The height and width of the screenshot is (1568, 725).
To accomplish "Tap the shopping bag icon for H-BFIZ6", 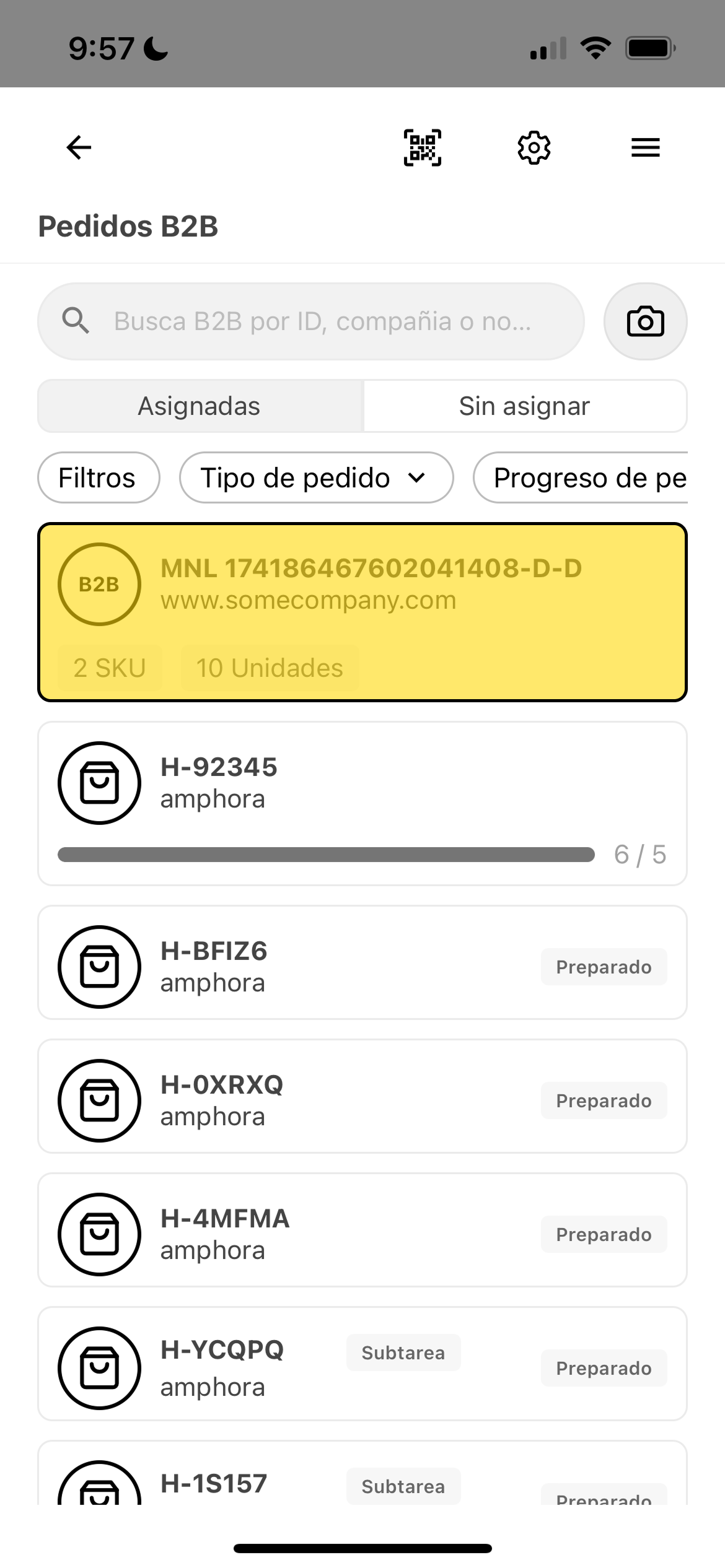I will [x=99, y=967].
